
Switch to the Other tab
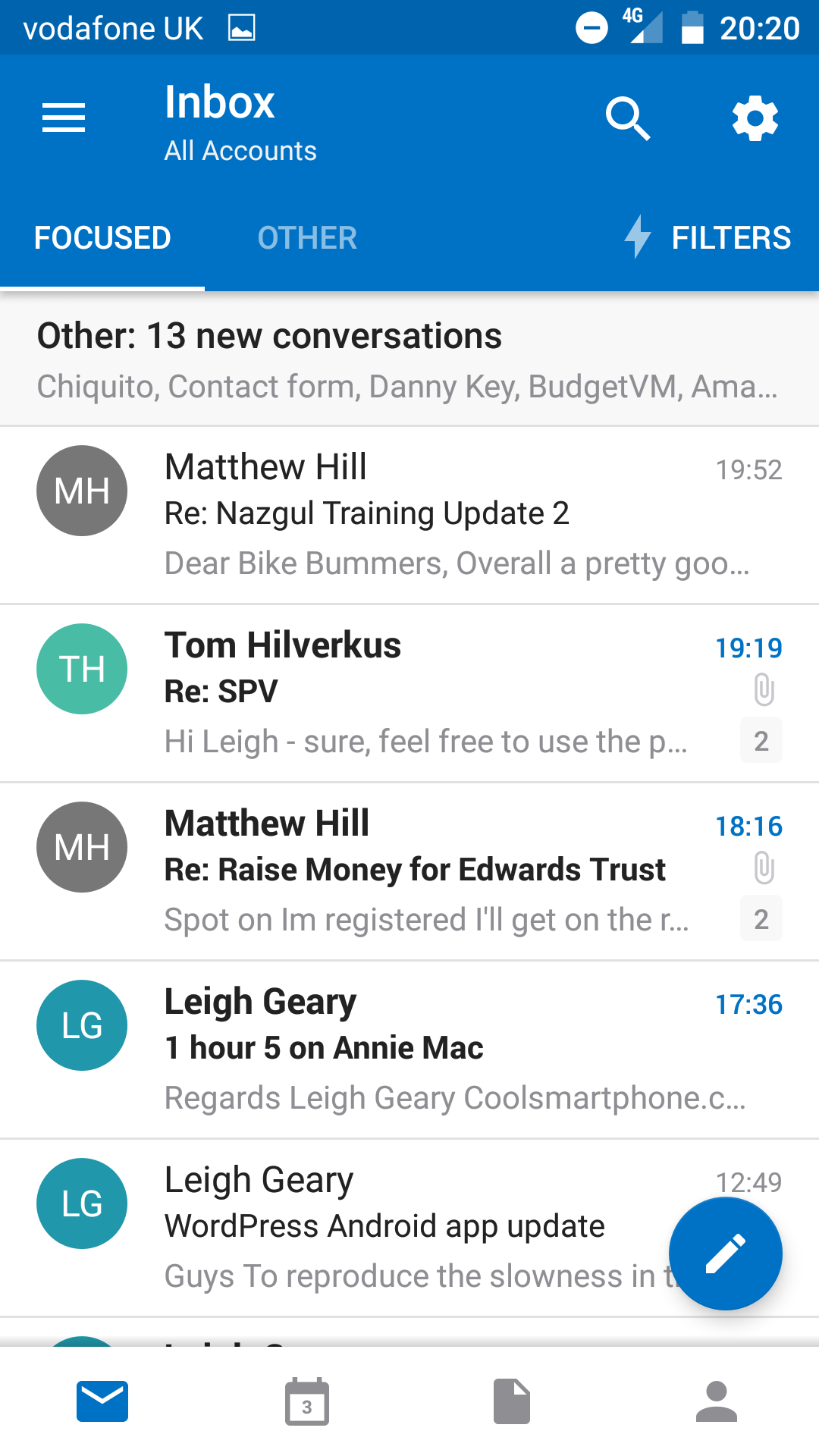[307, 238]
